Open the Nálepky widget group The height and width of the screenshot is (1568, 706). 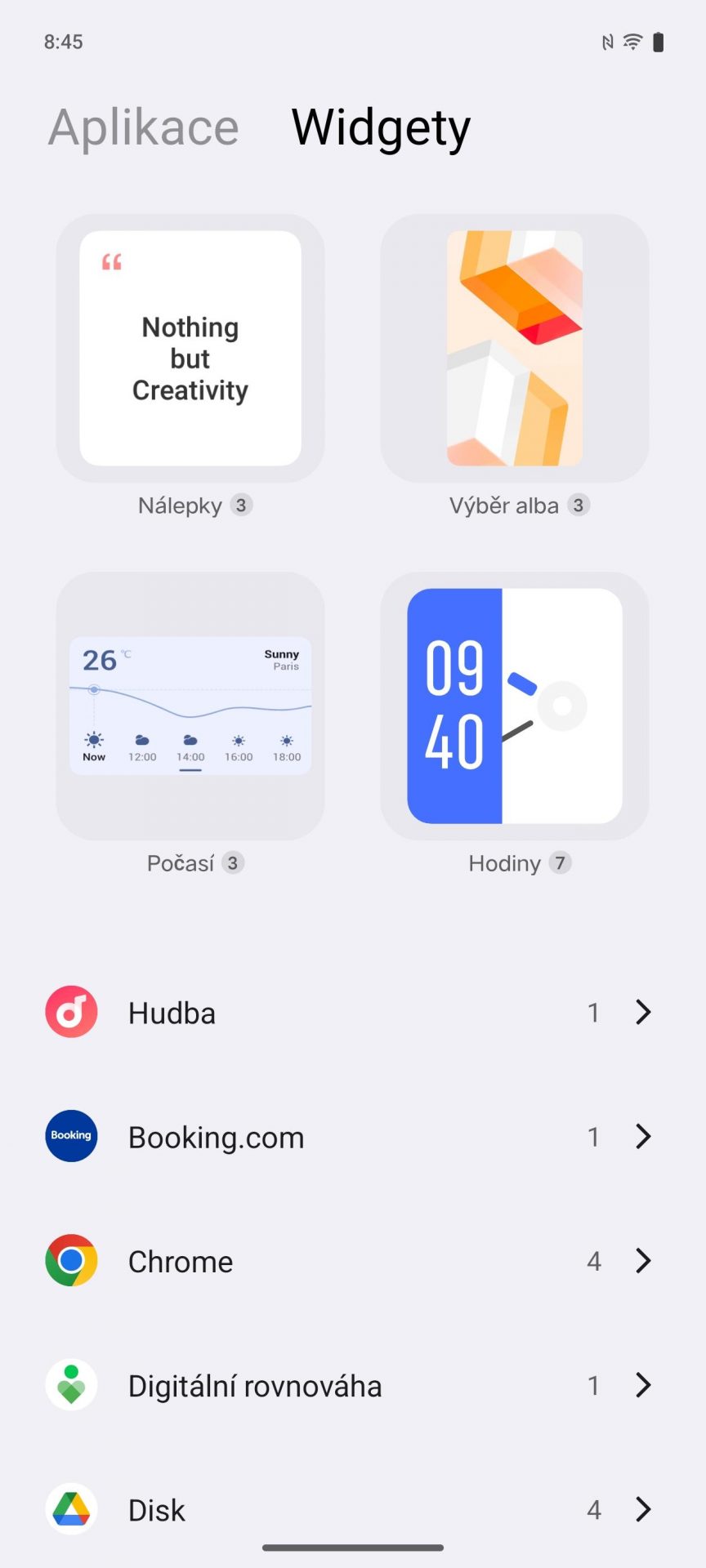pyautogui.click(x=190, y=348)
